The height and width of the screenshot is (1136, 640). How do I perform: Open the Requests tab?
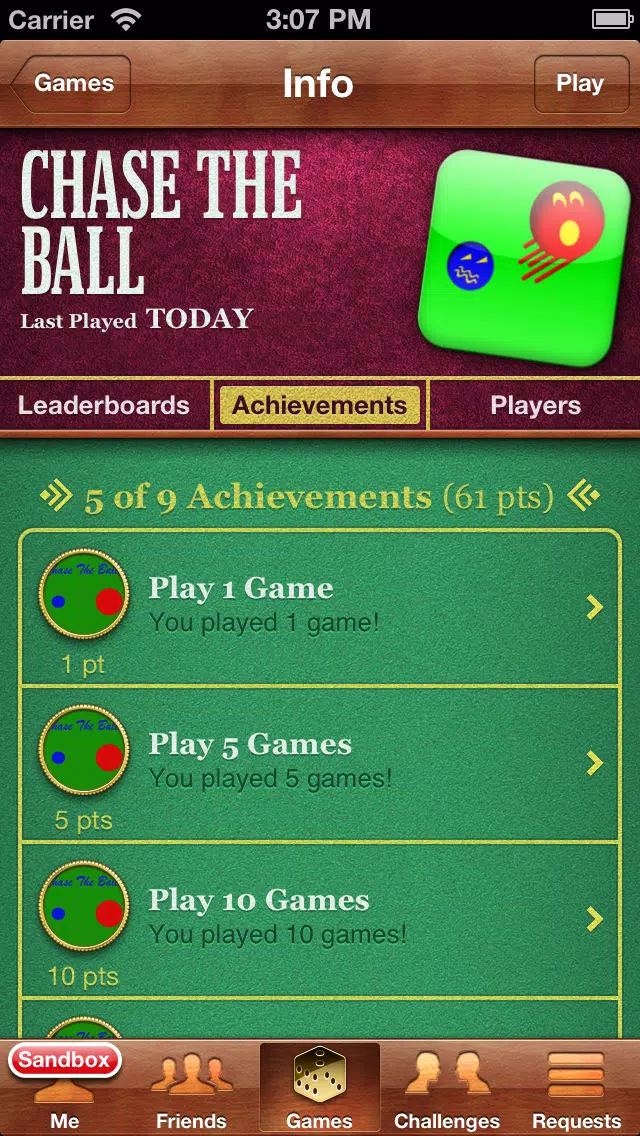(x=576, y=1090)
